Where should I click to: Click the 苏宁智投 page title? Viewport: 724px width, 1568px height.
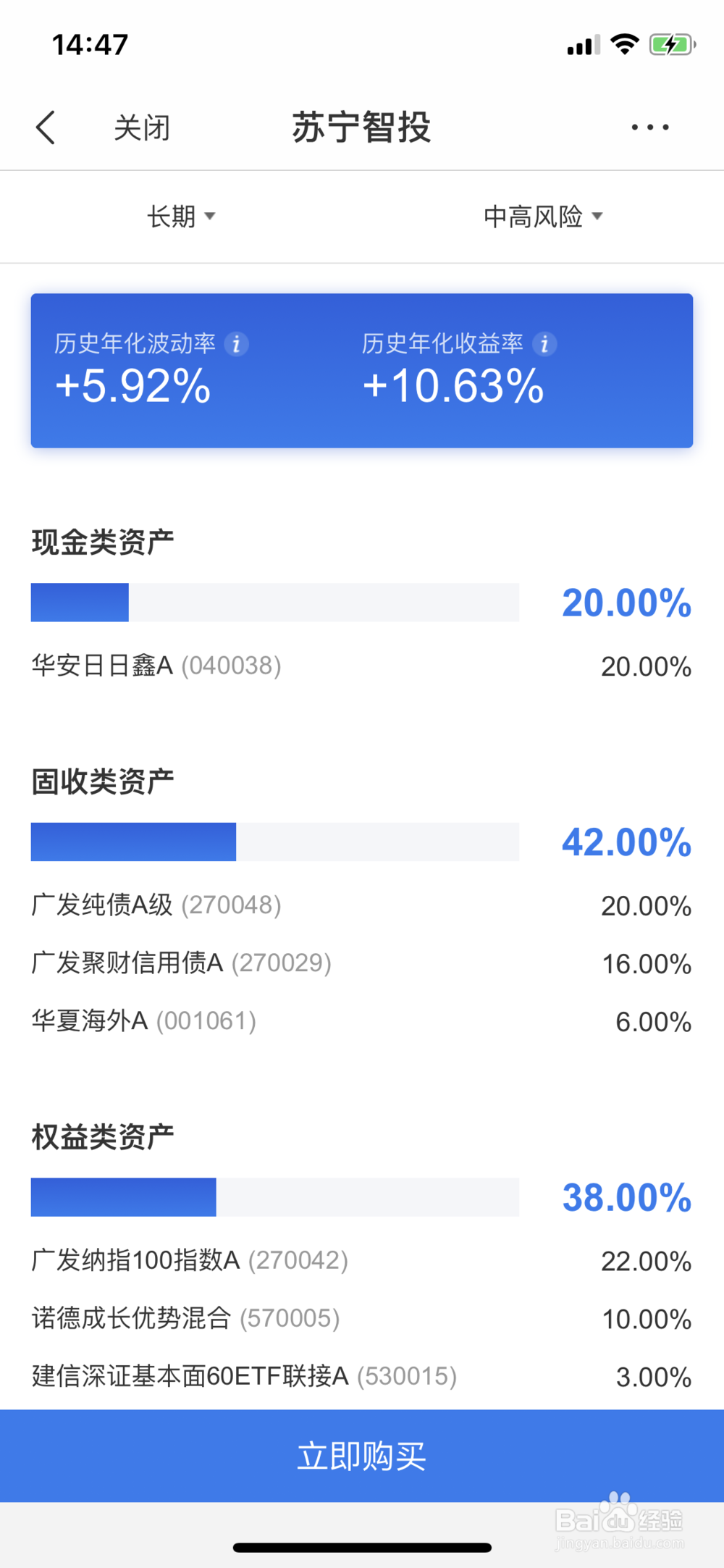click(x=361, y=126)
